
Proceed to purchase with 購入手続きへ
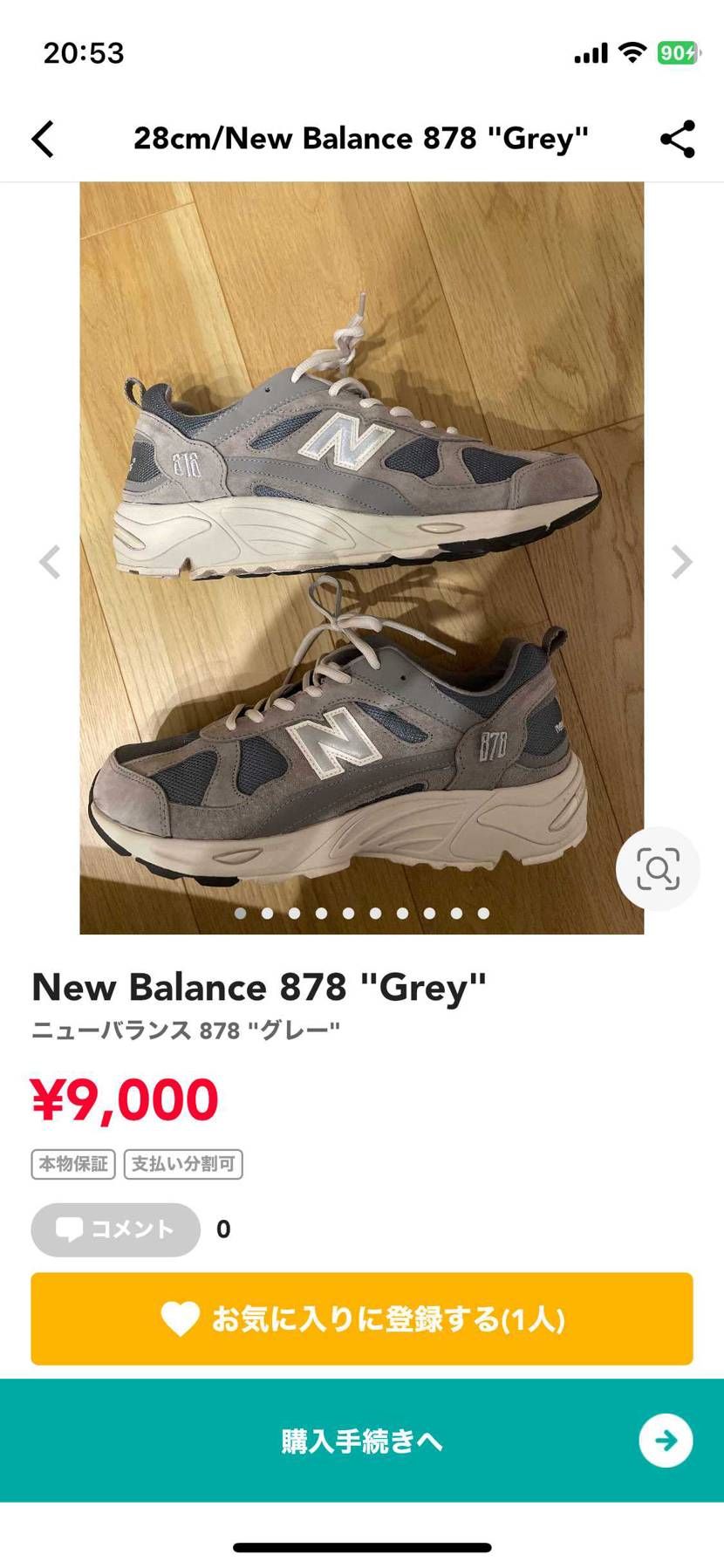tap(362, 1441)
